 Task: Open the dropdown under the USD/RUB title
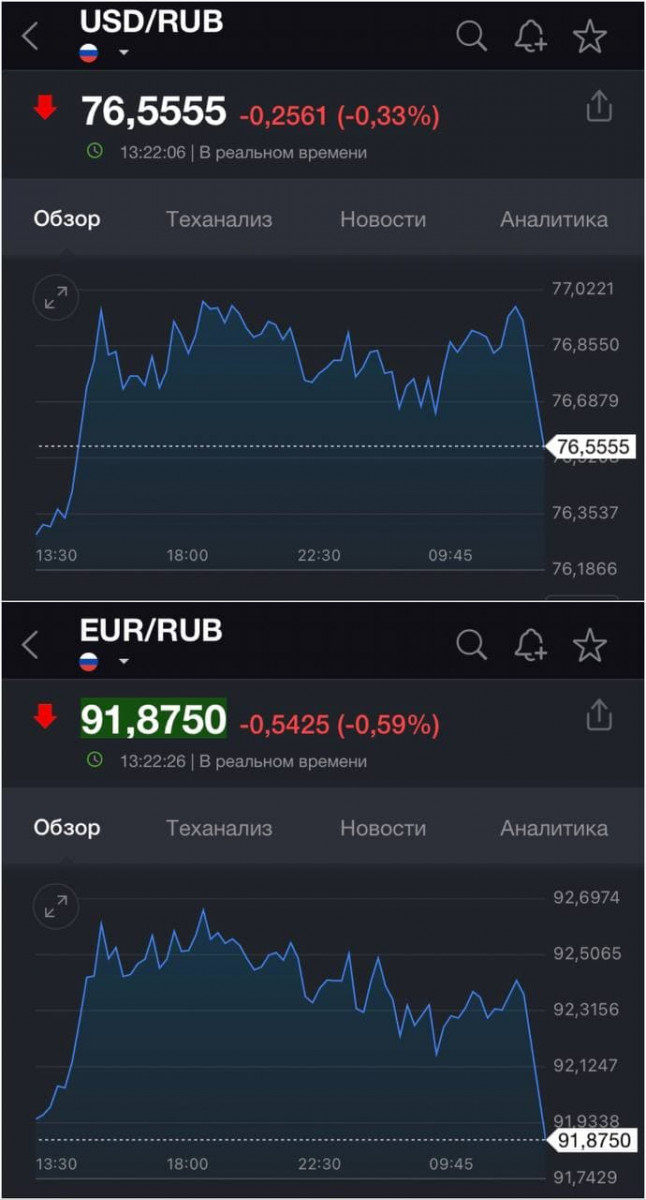pyautogui.click(x=124, y=53)
